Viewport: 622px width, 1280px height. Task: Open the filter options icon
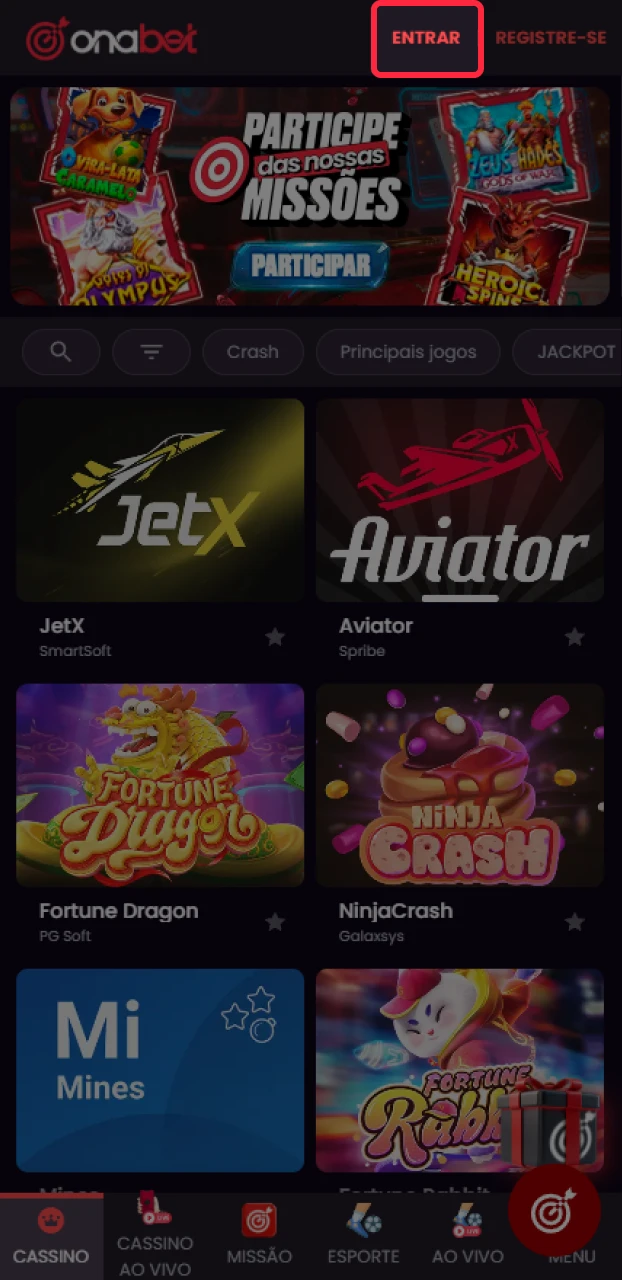click(151, 352)
